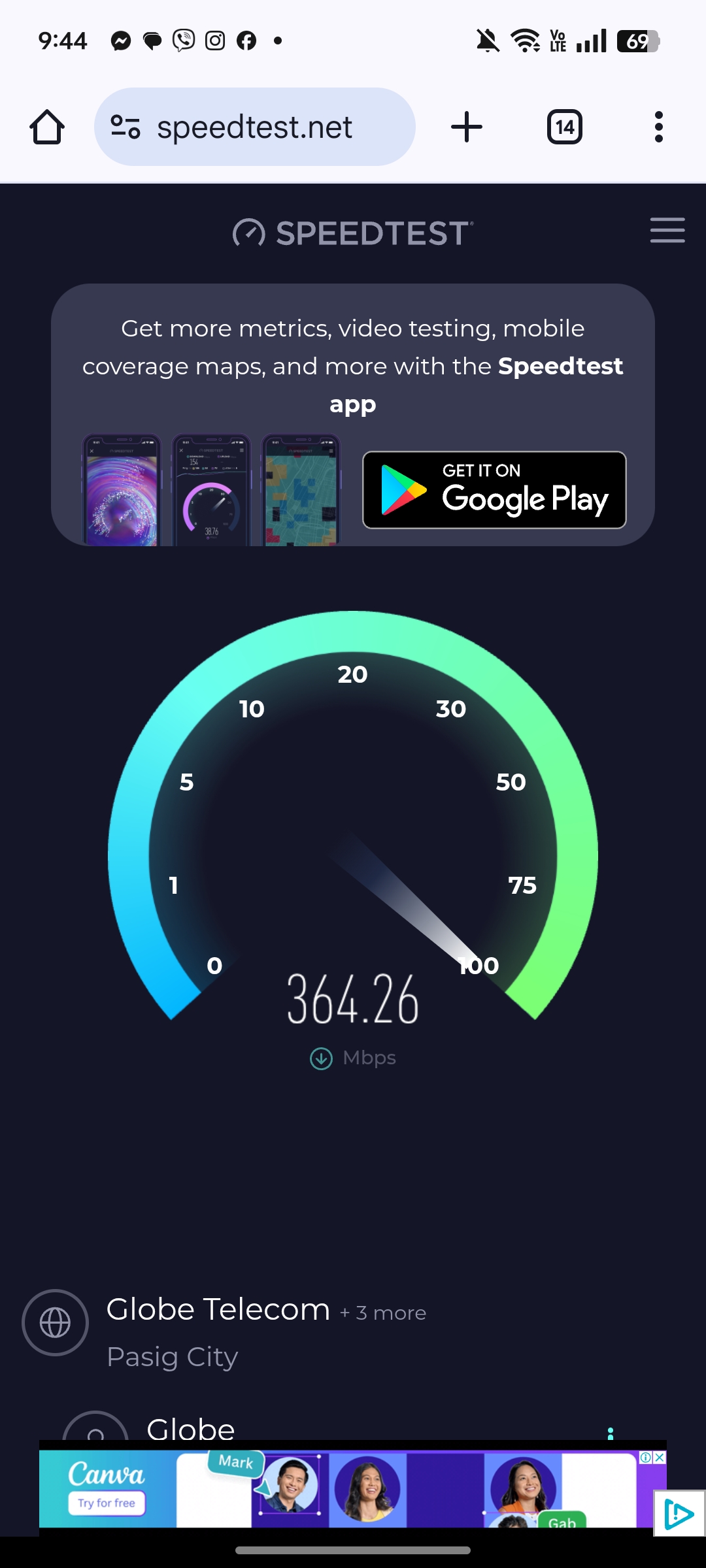Open the Speedtest hamburger menu
This screenshot has height=1568, width=706.
pos(667,231)
